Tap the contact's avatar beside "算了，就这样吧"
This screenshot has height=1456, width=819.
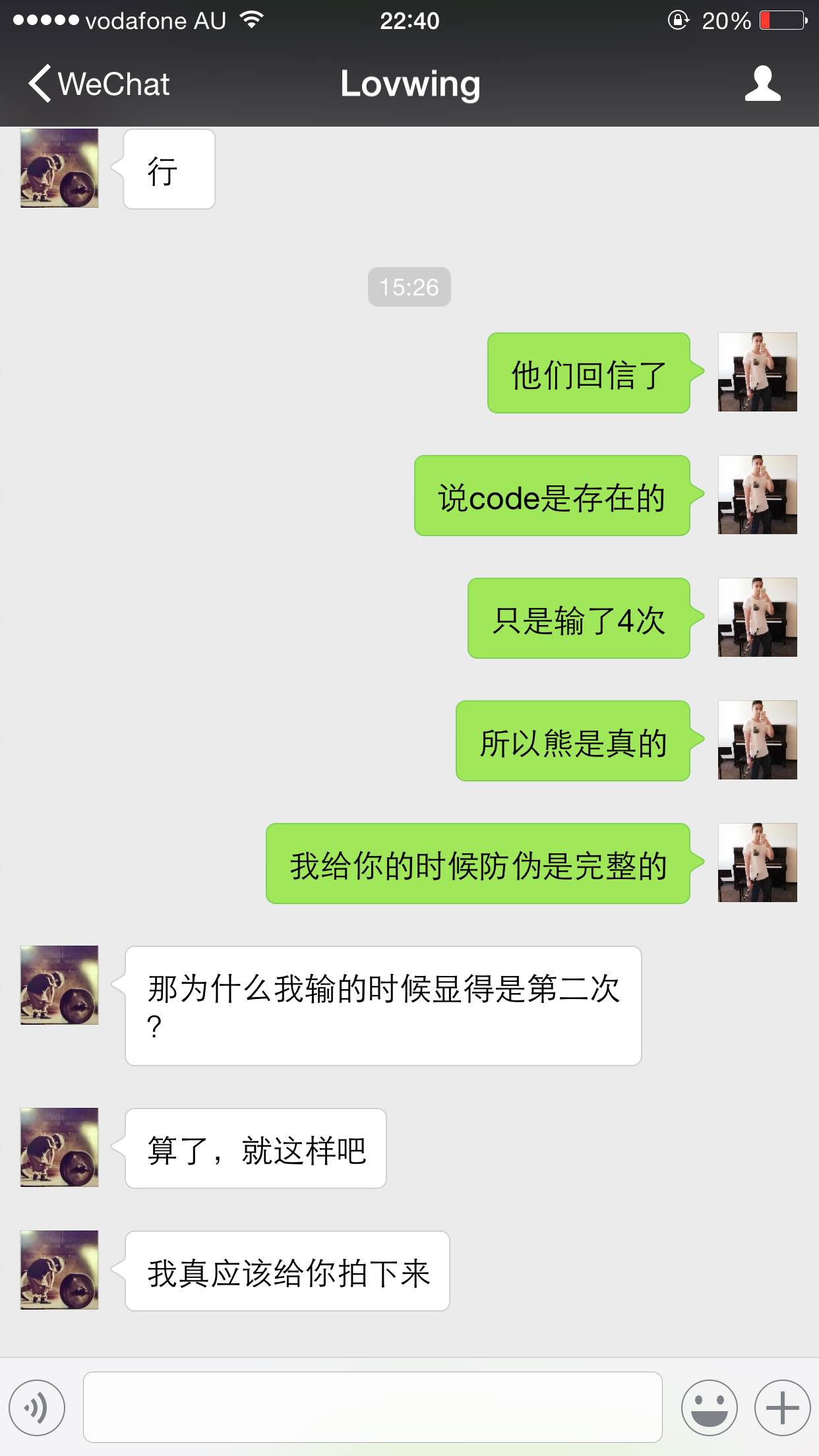click(59, 1147)
